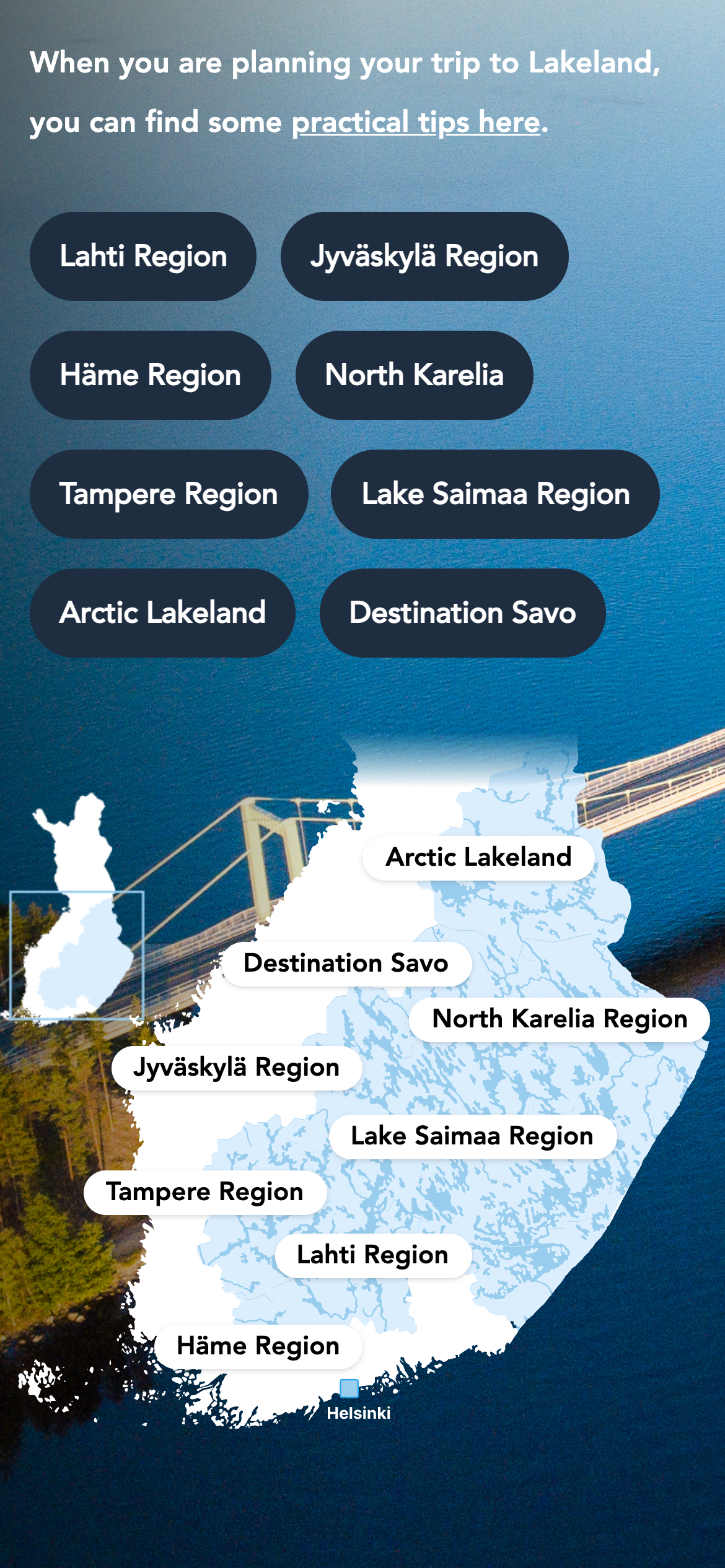Tap the Häme Region map label
The image size is (725, 1568).
tap(258, 1346)
